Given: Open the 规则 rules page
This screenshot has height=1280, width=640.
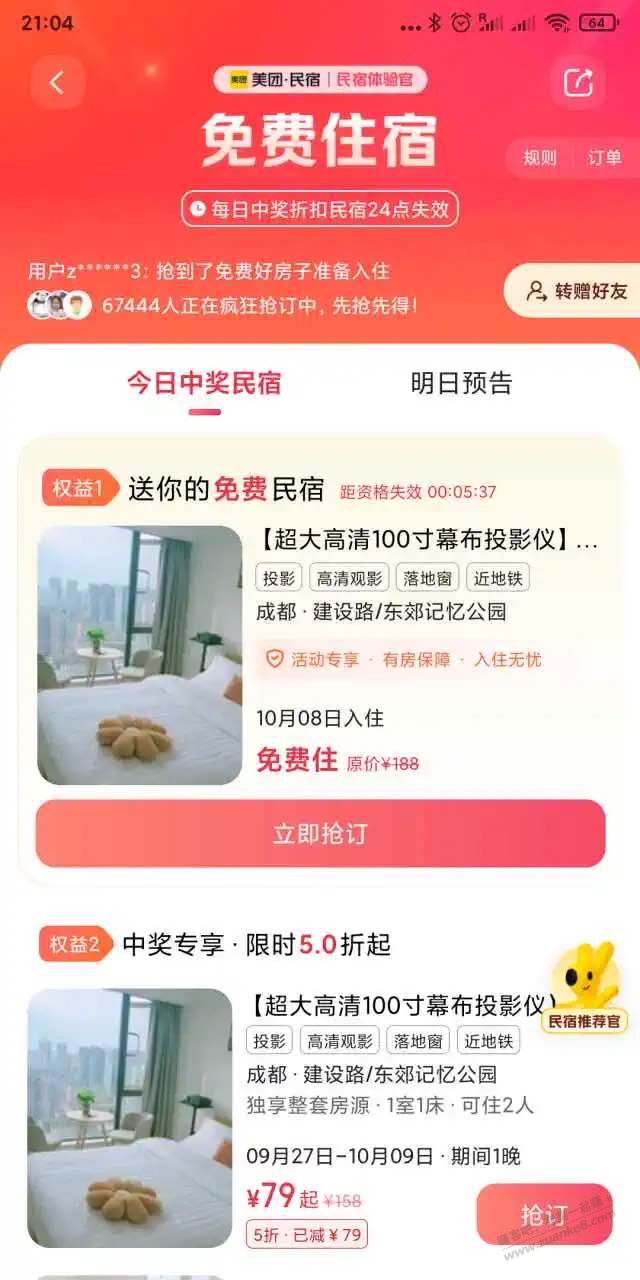Looking at the screenshot, I should (x=540, y=157).
